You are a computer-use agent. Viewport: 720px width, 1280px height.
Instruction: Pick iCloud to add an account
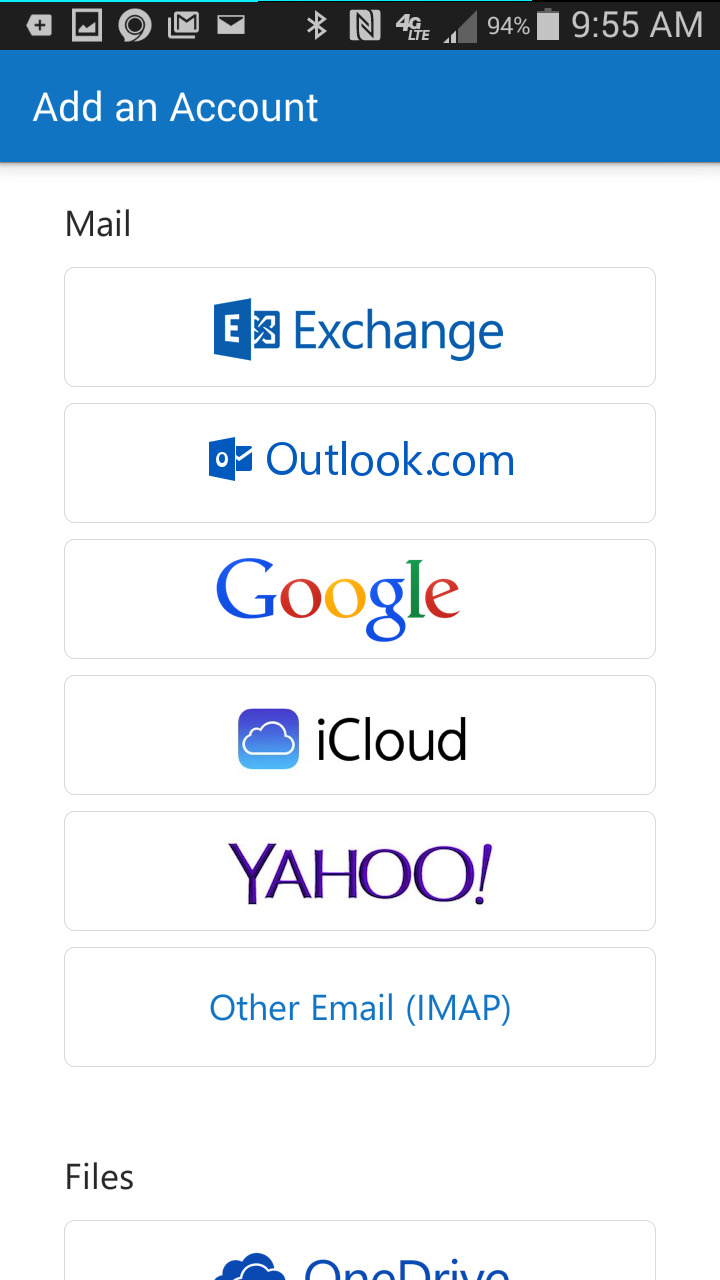coord(360,735)
